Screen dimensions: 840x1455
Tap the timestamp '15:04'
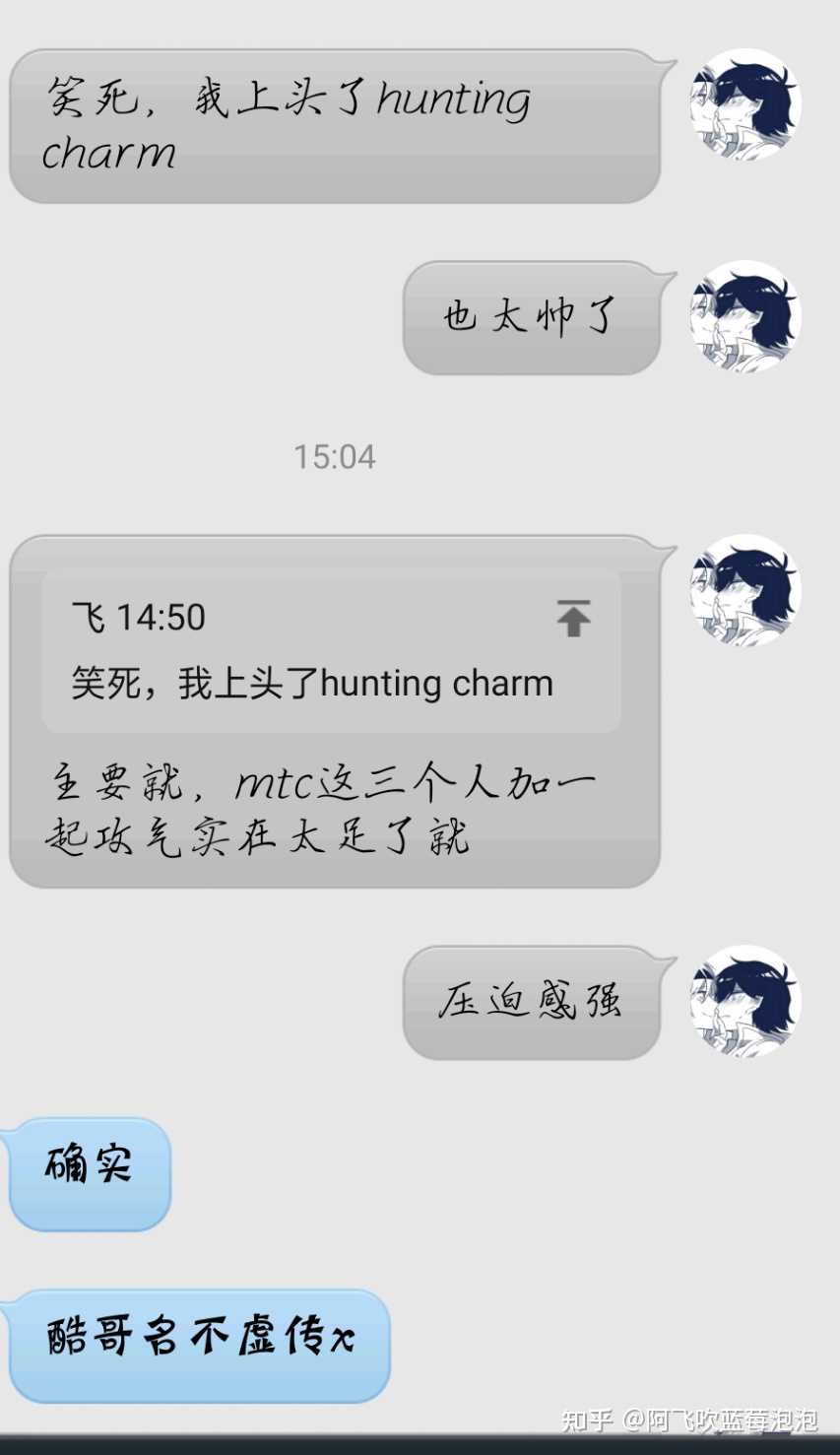point(334,455)
